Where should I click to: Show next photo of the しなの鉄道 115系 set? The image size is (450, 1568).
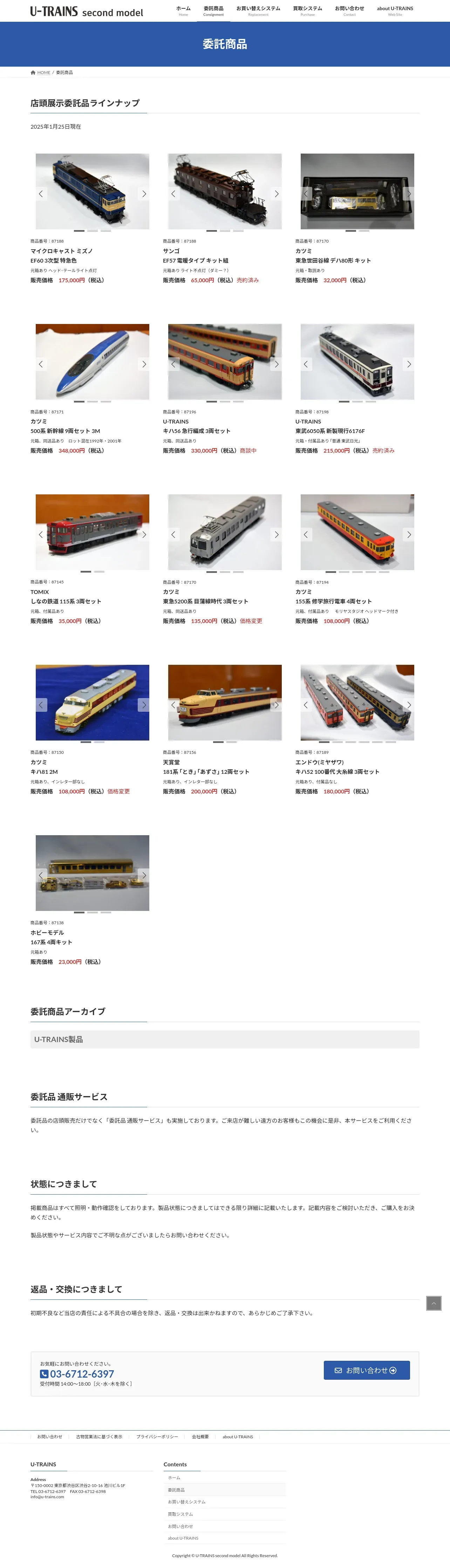143,534
